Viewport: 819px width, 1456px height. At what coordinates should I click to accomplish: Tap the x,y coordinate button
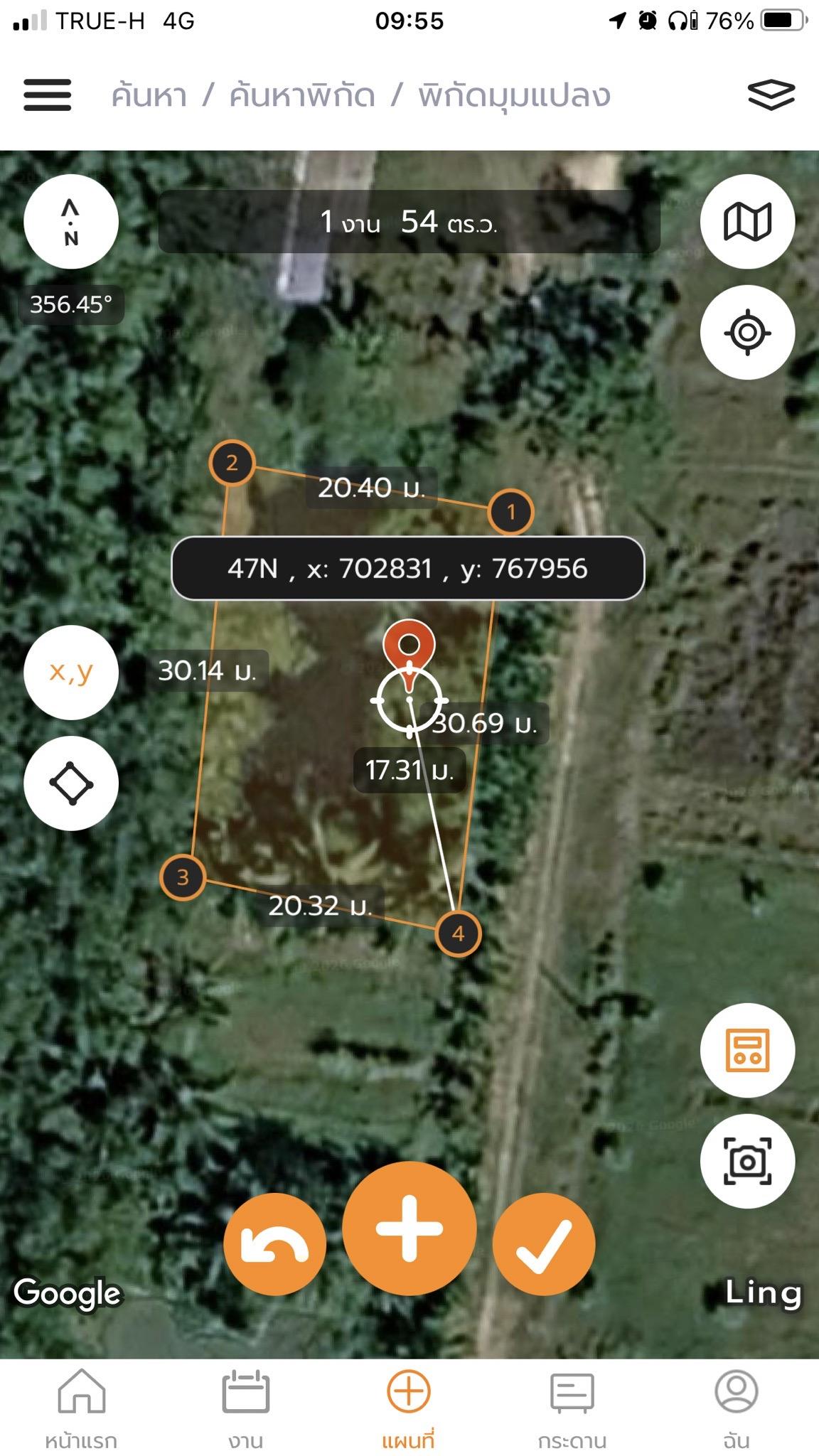[71, 672]
